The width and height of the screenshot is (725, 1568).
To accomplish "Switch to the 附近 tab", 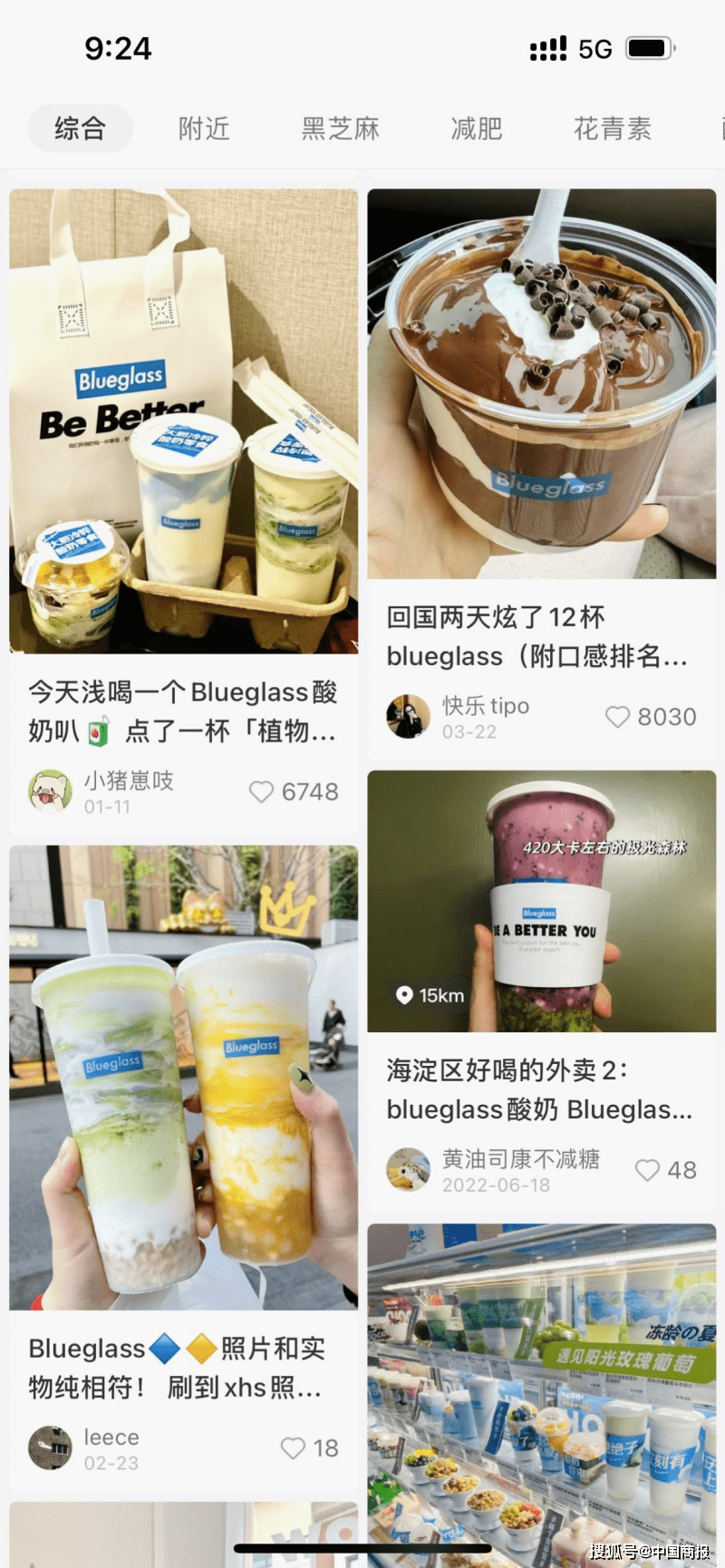I will [204, 129].
